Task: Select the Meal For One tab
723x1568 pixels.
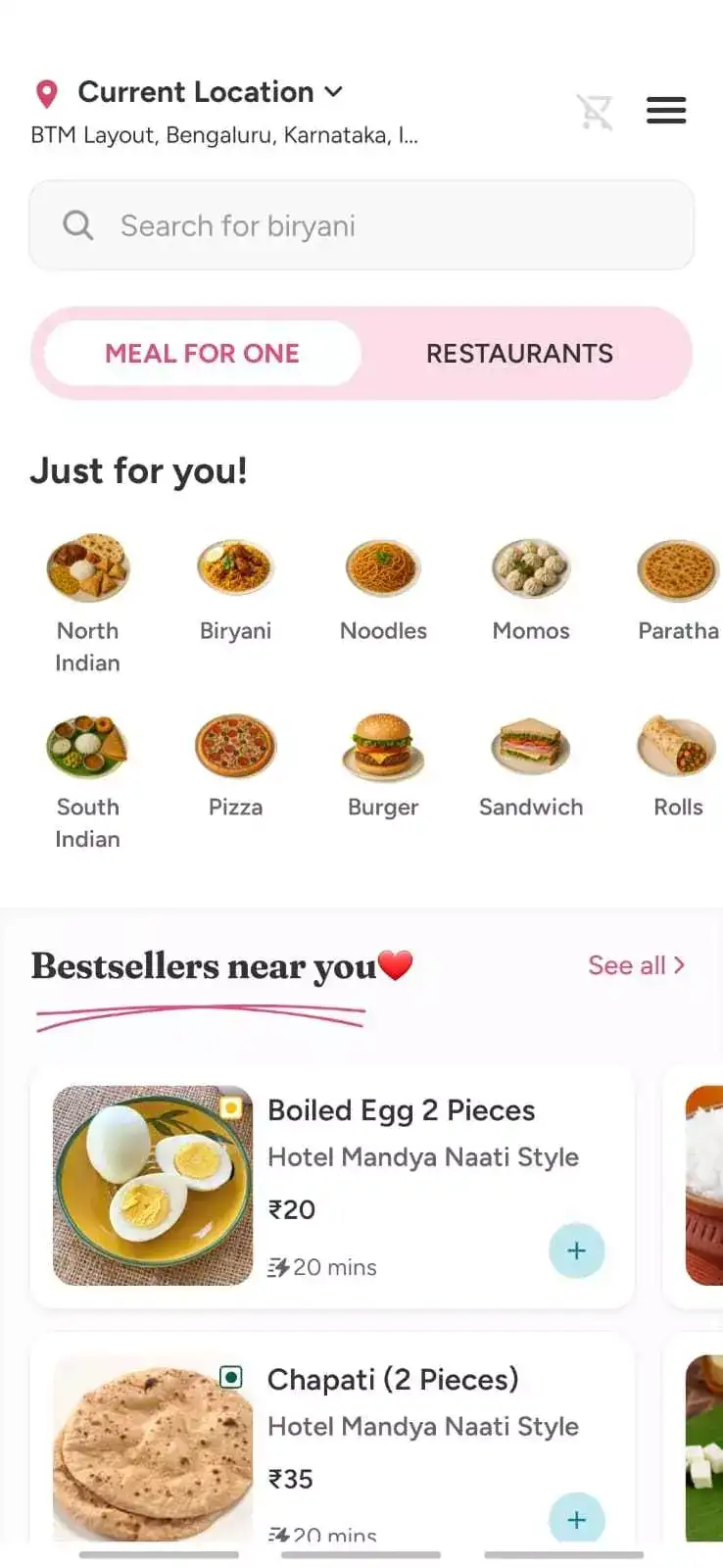Action: [203, 354]
